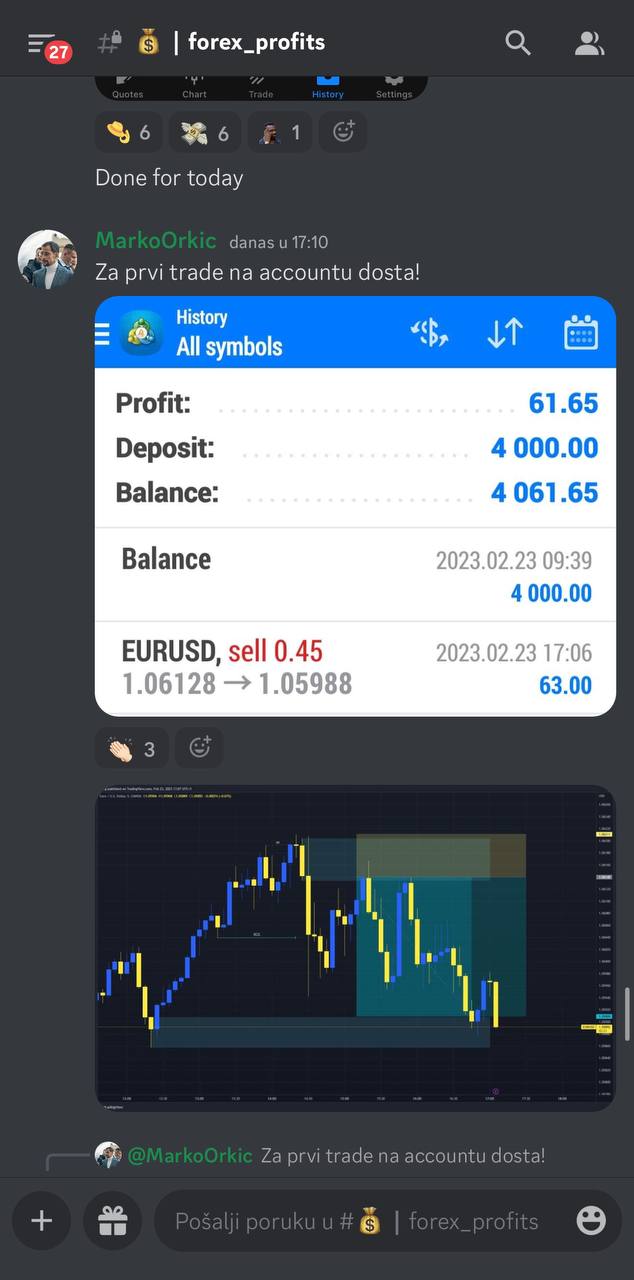
Task: Show the member list
Action: pyautogui.click(x=589, y=42)
